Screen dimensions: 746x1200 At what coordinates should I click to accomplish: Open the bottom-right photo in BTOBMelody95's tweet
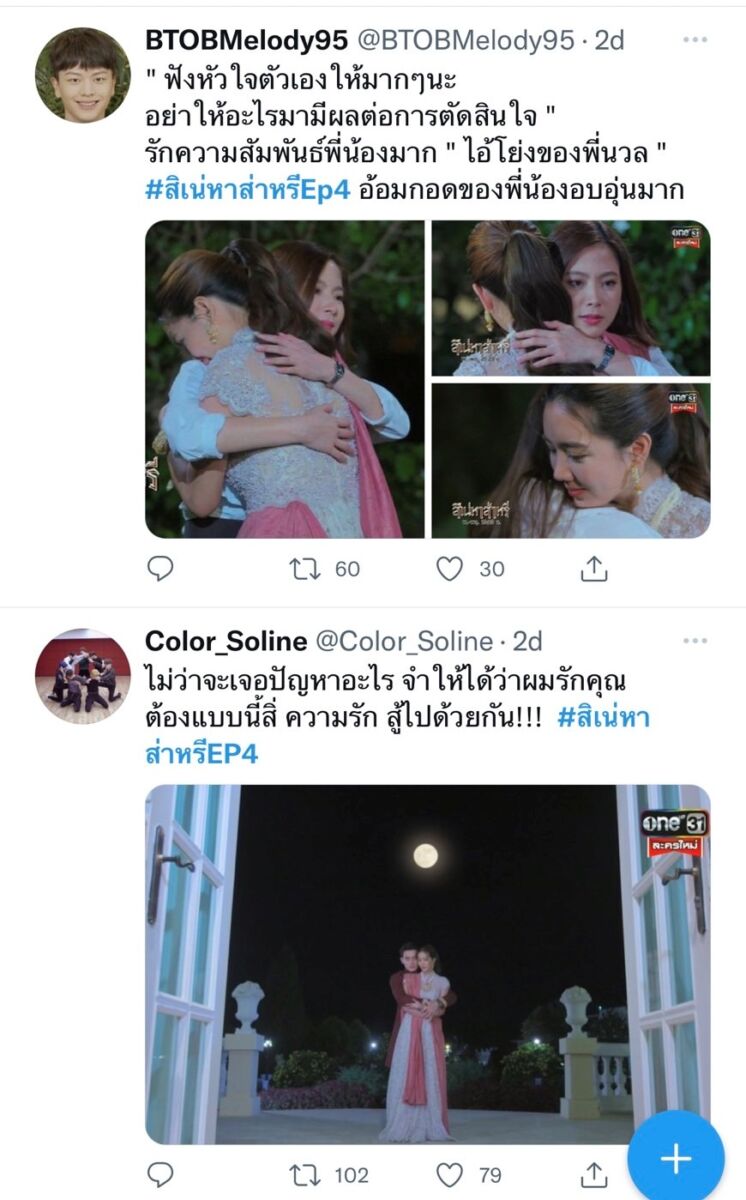tap(571, 461)
